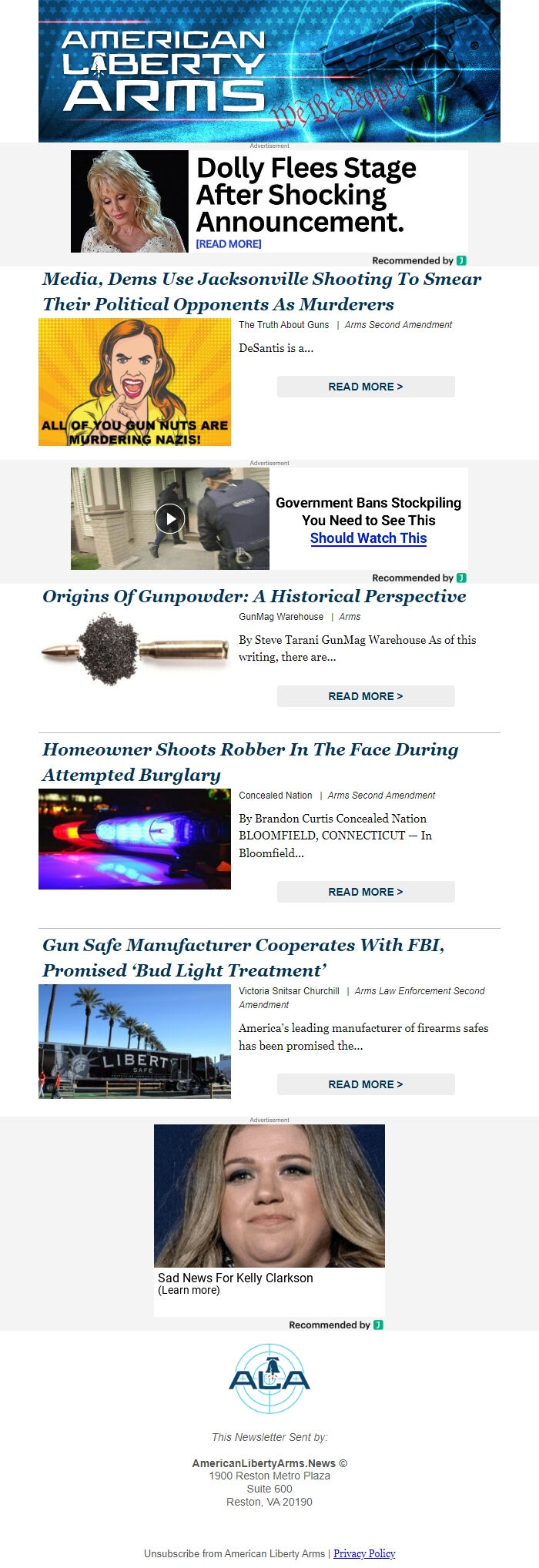
Task: Open the Liberty Safe truck image
Action: (135, 1041)
